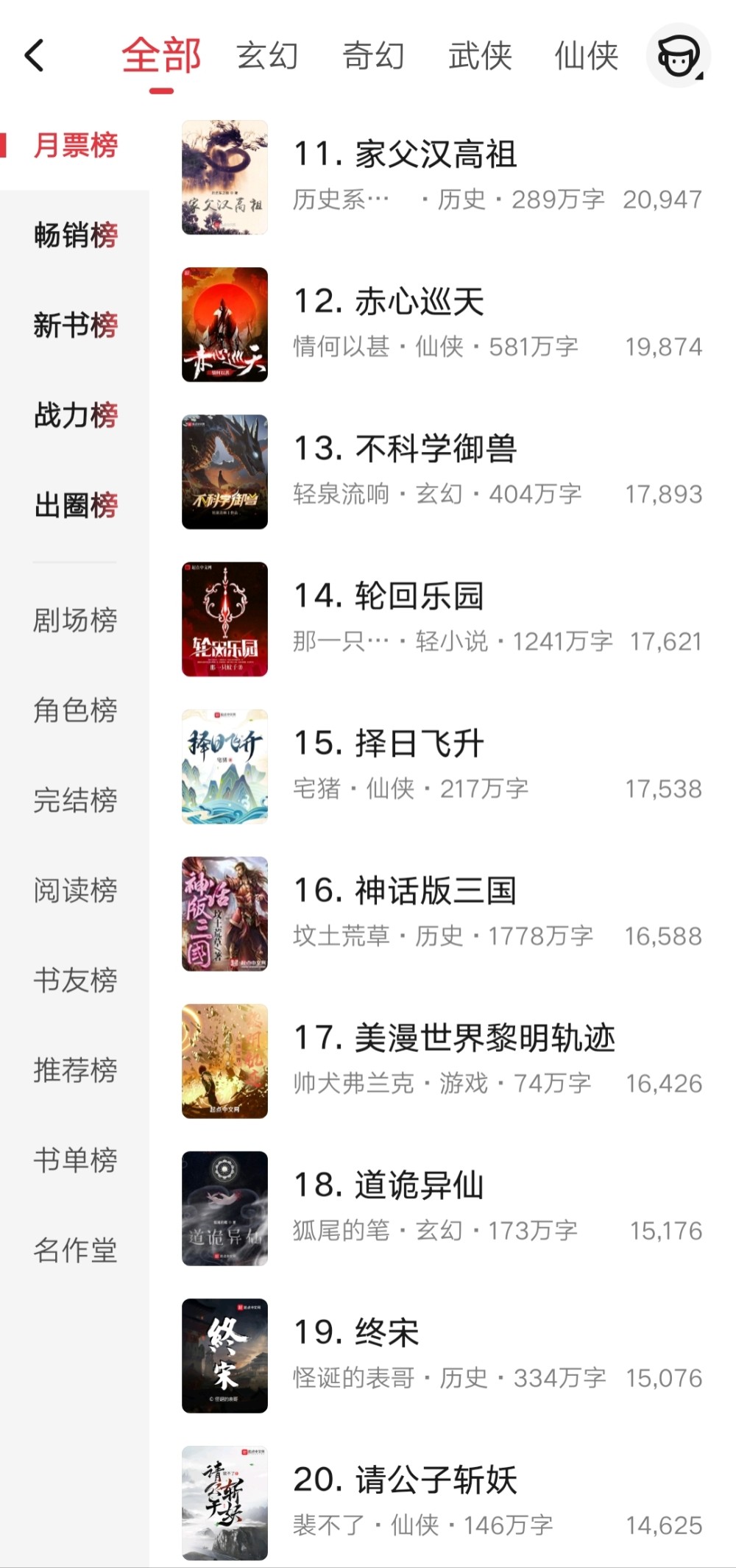Select the 仙侠 genre tab

click(x=586, y=56)
